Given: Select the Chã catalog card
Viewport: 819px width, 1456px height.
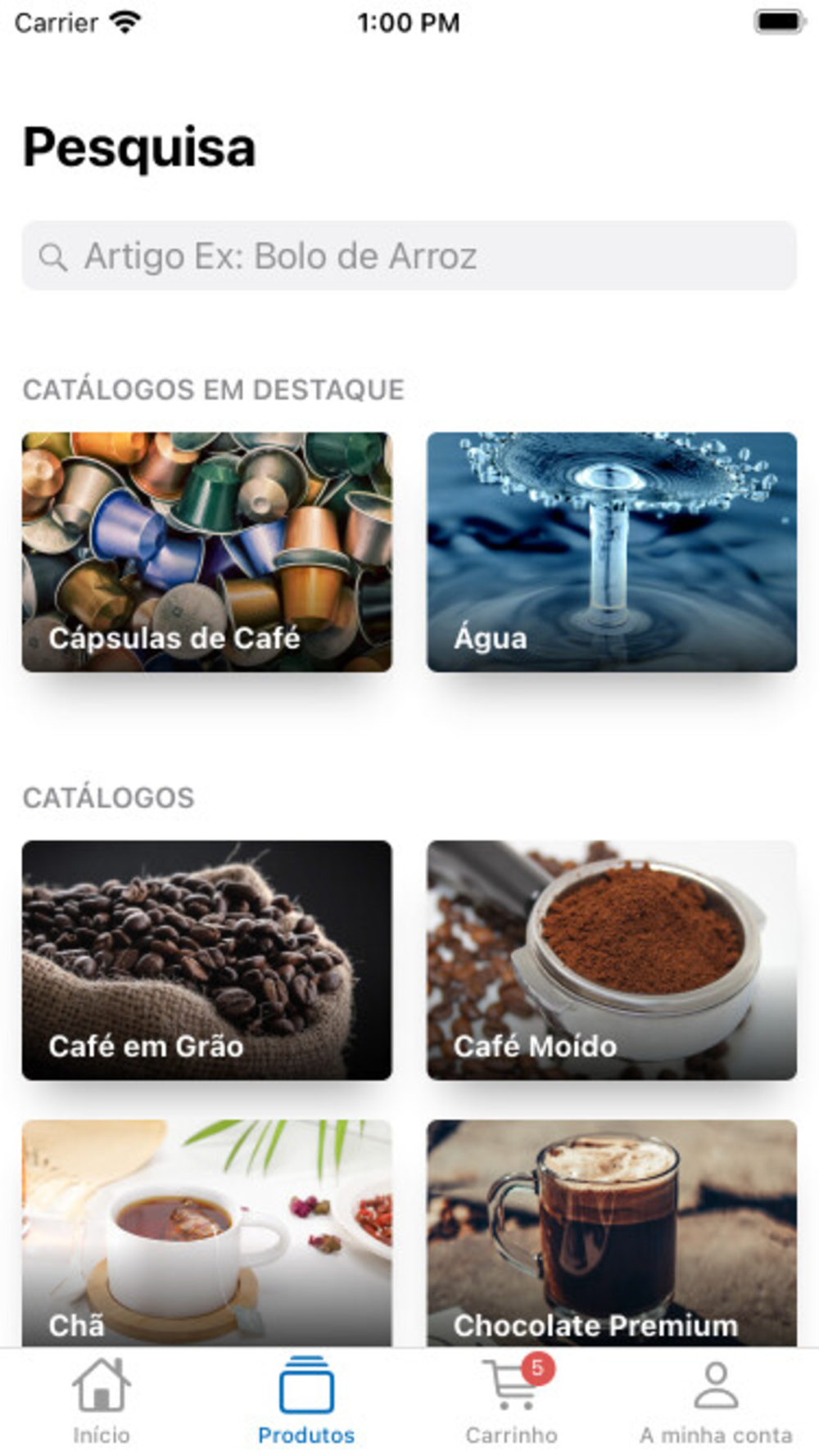Looking at the screenshot, I should [x=206, y=1232].
